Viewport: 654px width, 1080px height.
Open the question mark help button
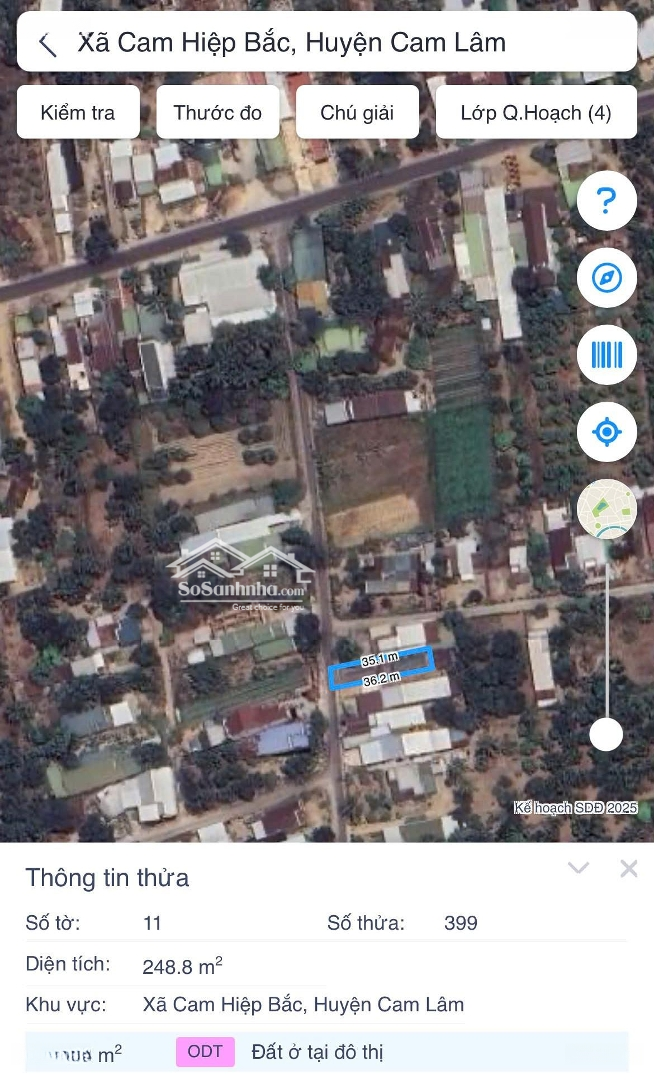pos(606,201)
